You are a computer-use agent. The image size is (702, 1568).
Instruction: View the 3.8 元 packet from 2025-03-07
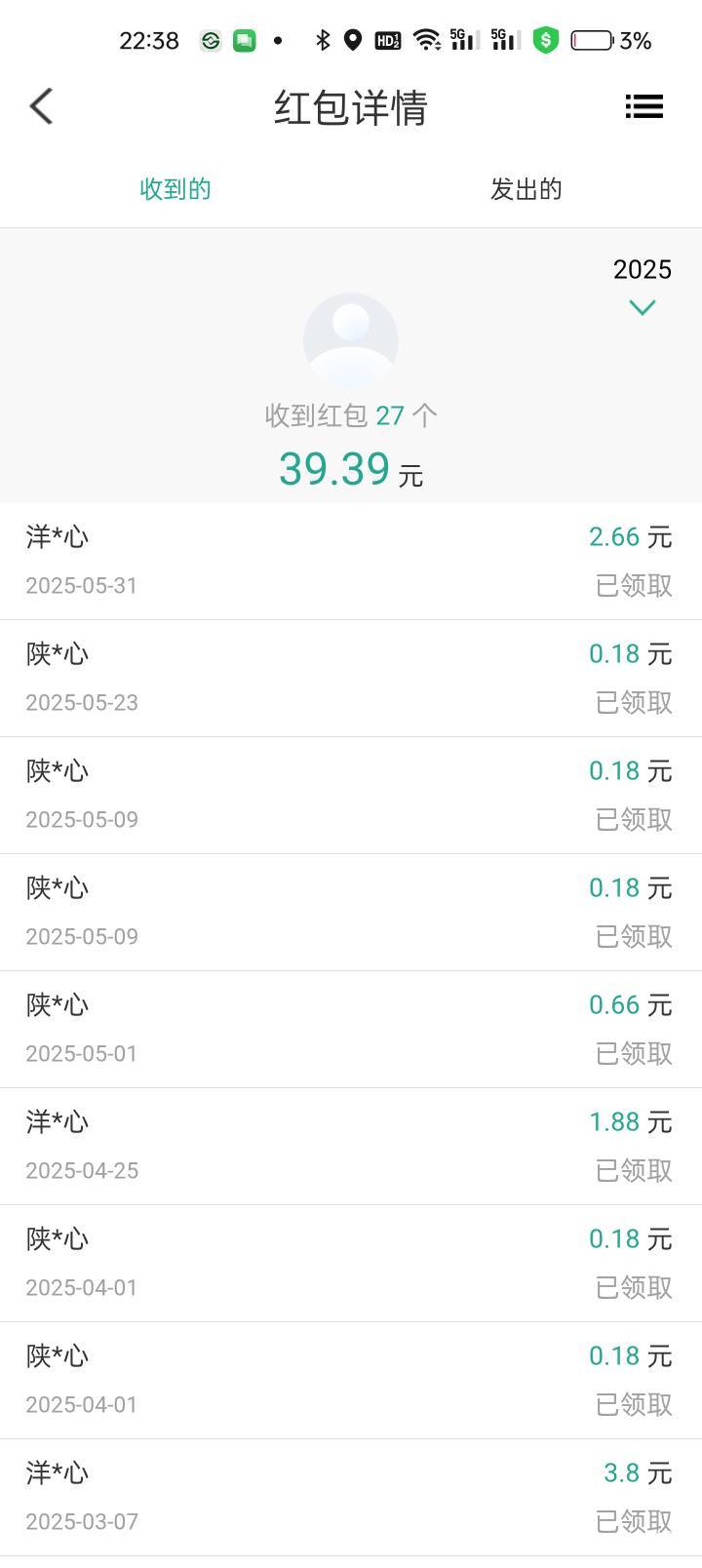351,1498
